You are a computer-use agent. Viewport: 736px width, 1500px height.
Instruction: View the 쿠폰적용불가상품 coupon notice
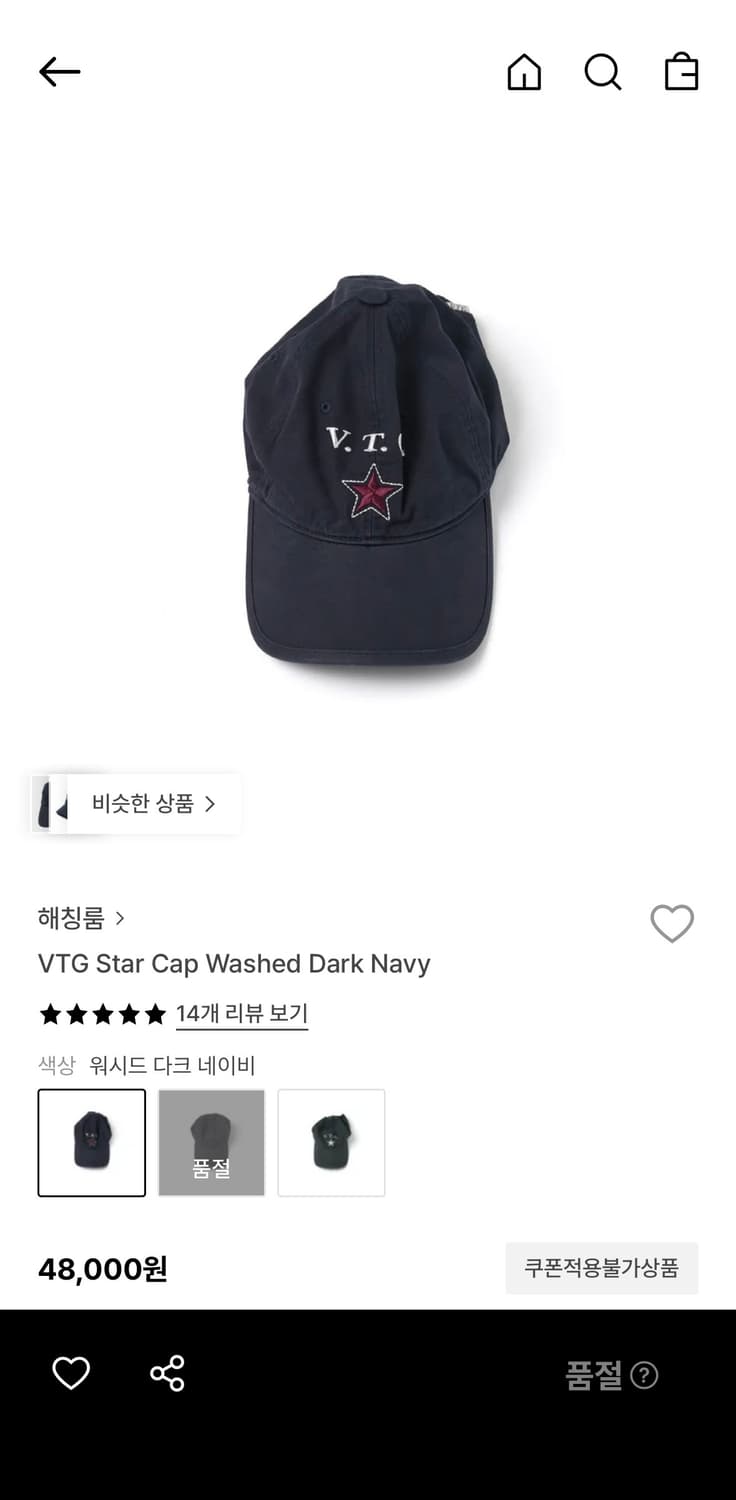(x=602, y=1268)
